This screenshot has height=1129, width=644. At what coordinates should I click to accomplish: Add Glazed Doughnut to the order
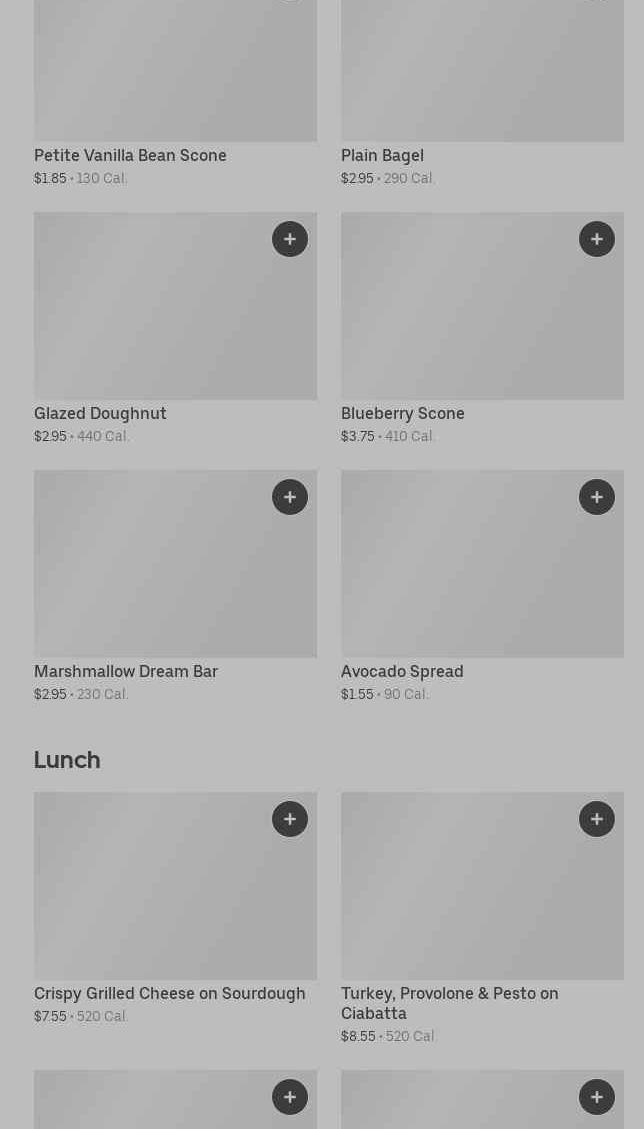(290, 239)
